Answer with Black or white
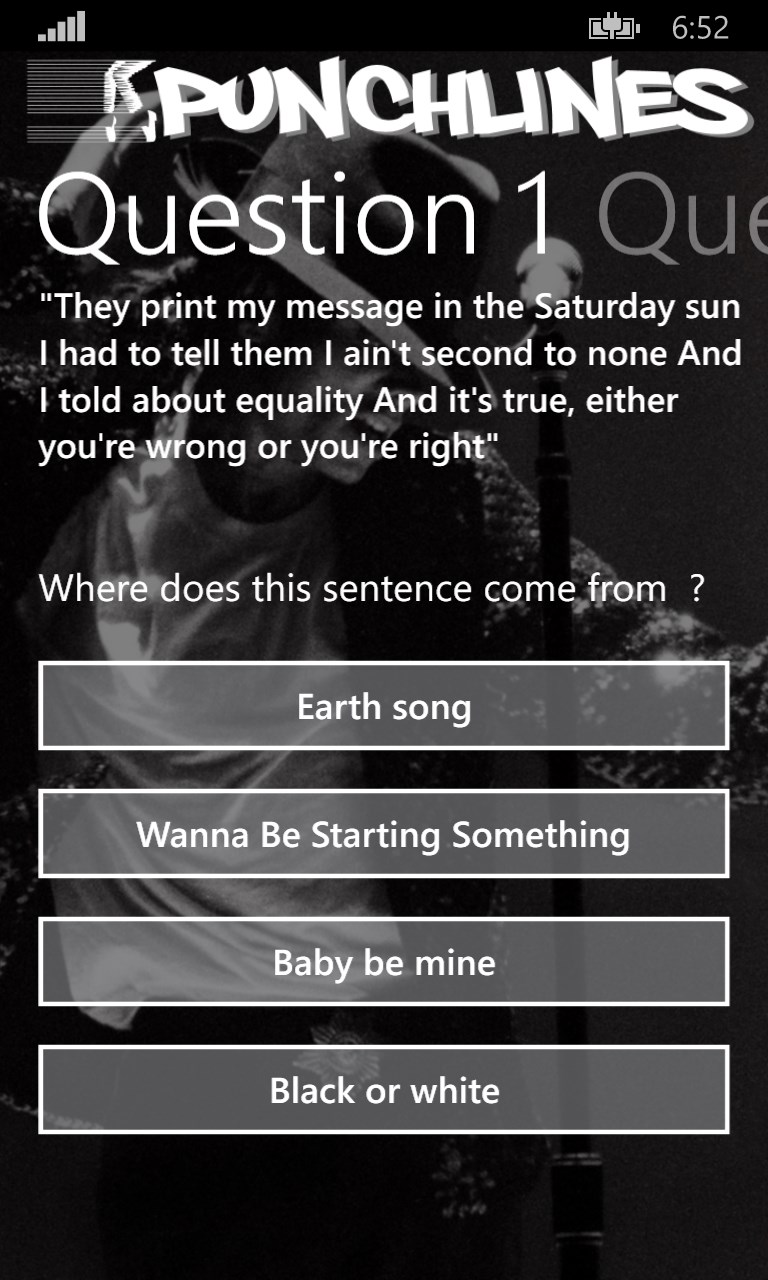Image resolution: width=768 pixels, height=1280 pixels. (x=383, y=1090)
